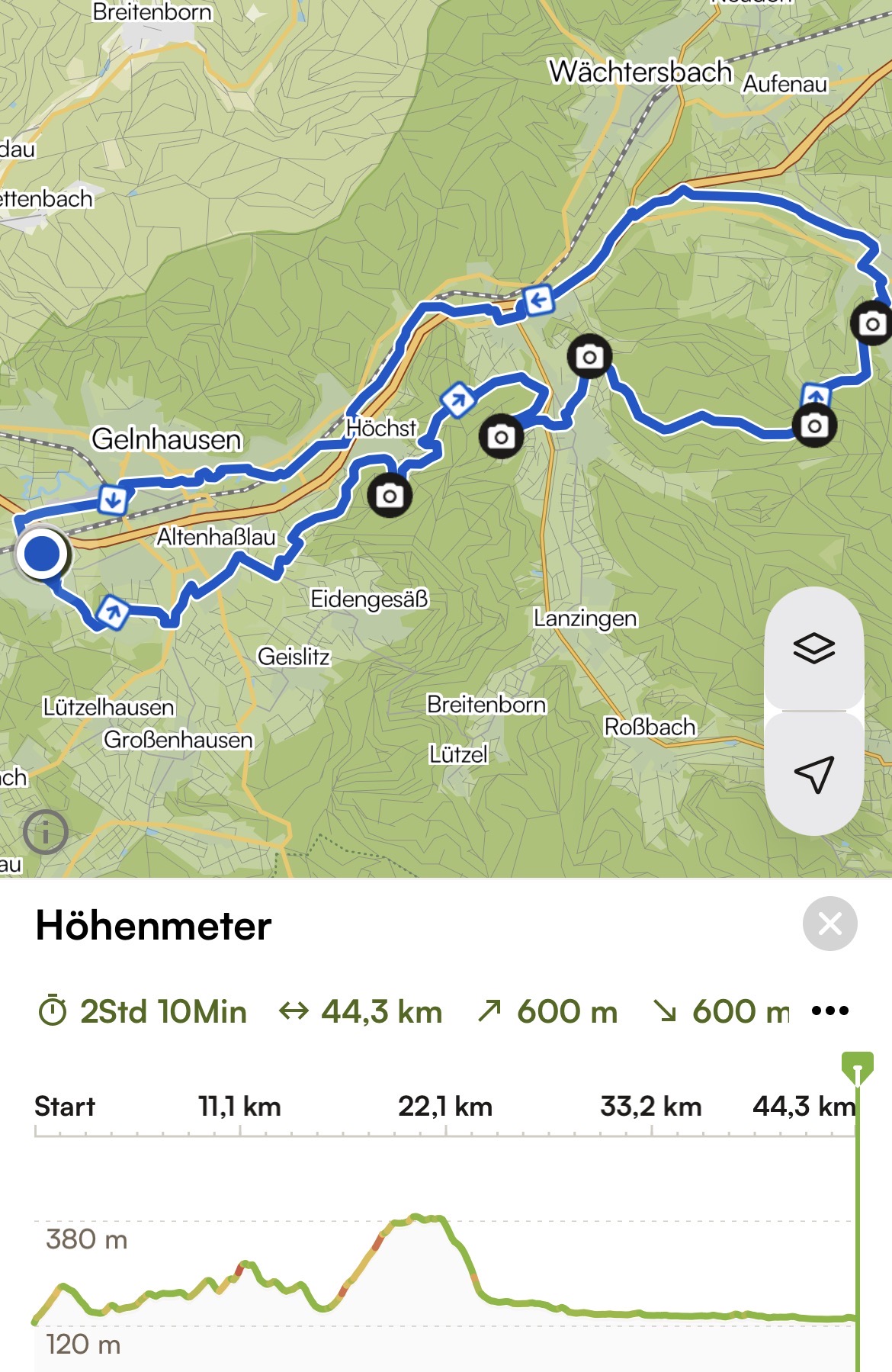Tap the elevation profile position marker
The height and width of the screenshot is (1372, 892).
tap(857, 1065)
